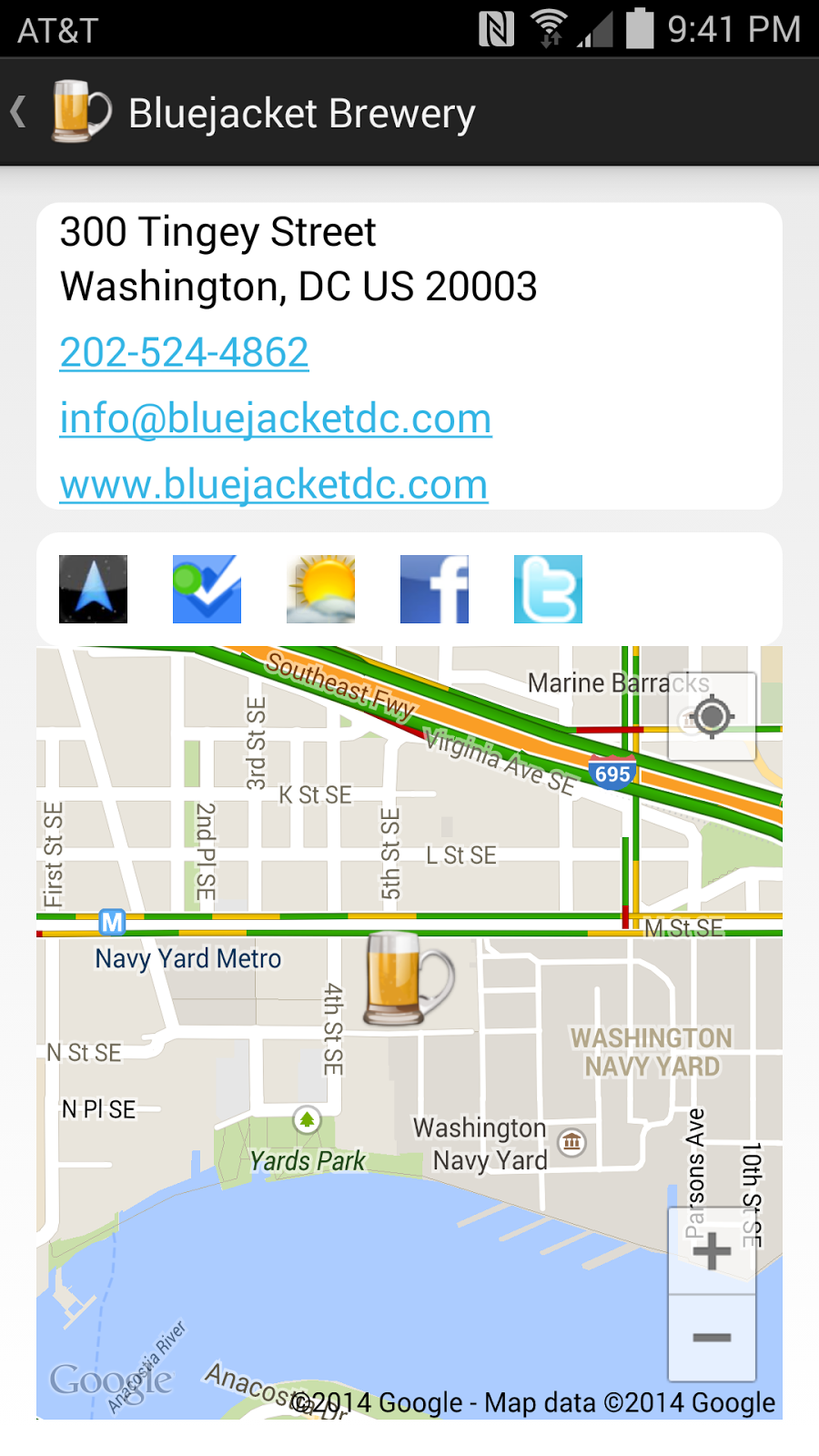Go back from Bluejacket Brewery page

click(x=20, y=114)
